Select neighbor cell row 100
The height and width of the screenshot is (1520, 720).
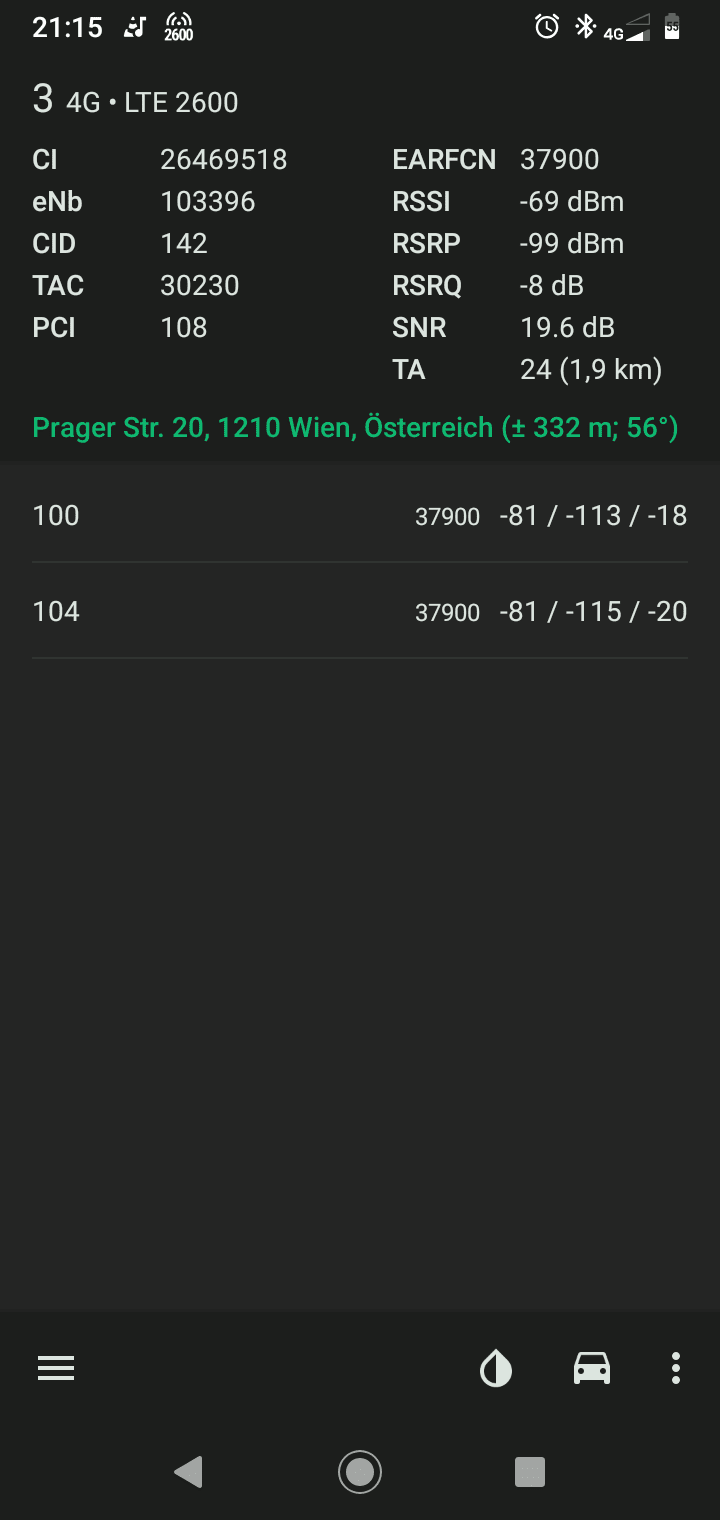click(x=360, y=515)
